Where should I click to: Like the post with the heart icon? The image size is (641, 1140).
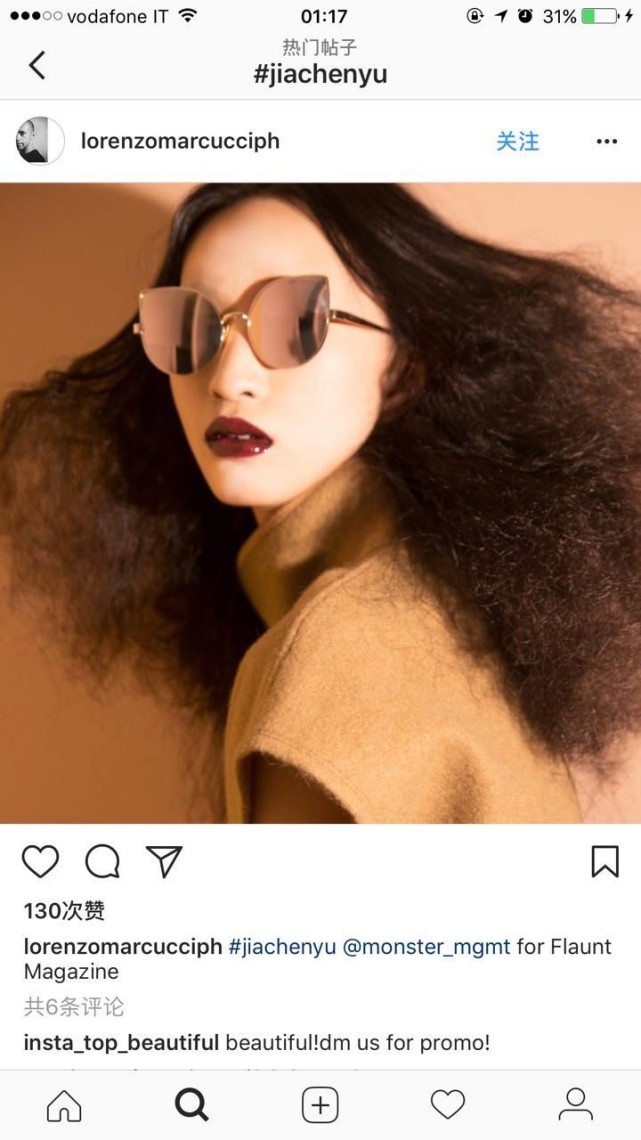point(40,862)
